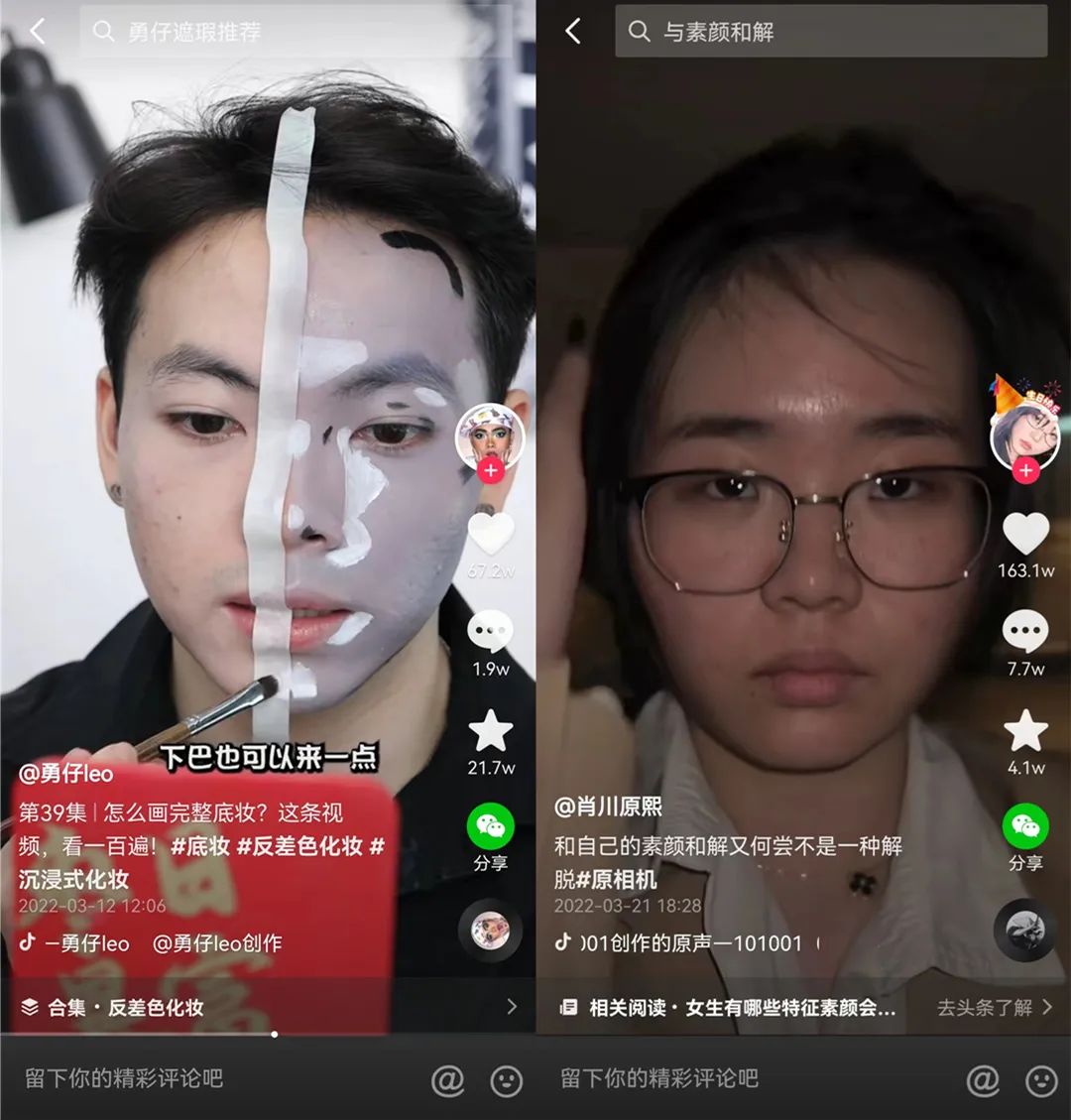This screenshot has width=1071, height=1120.
Task: Favorite the video with 21.7w stars
Action: pos(490,732)
